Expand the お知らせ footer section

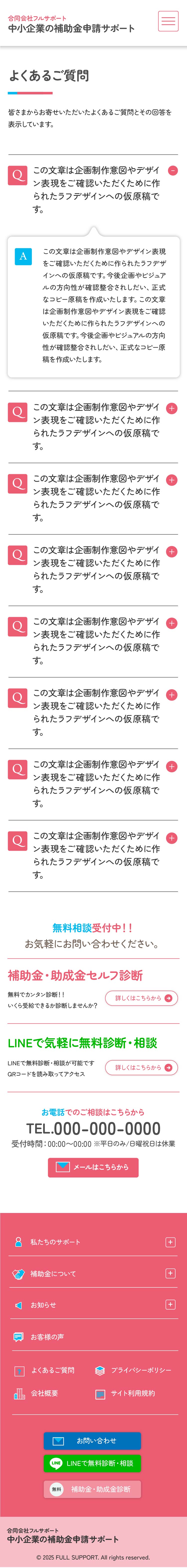[171, 1304]
